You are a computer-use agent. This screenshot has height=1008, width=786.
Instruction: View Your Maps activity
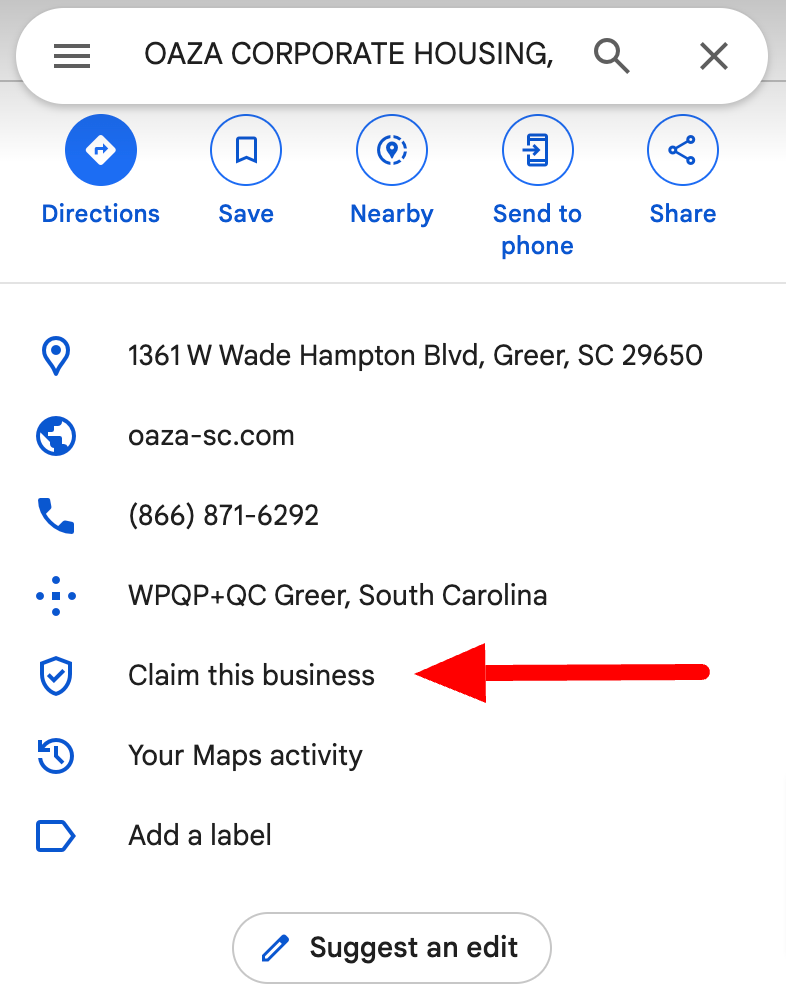point(245,756)
